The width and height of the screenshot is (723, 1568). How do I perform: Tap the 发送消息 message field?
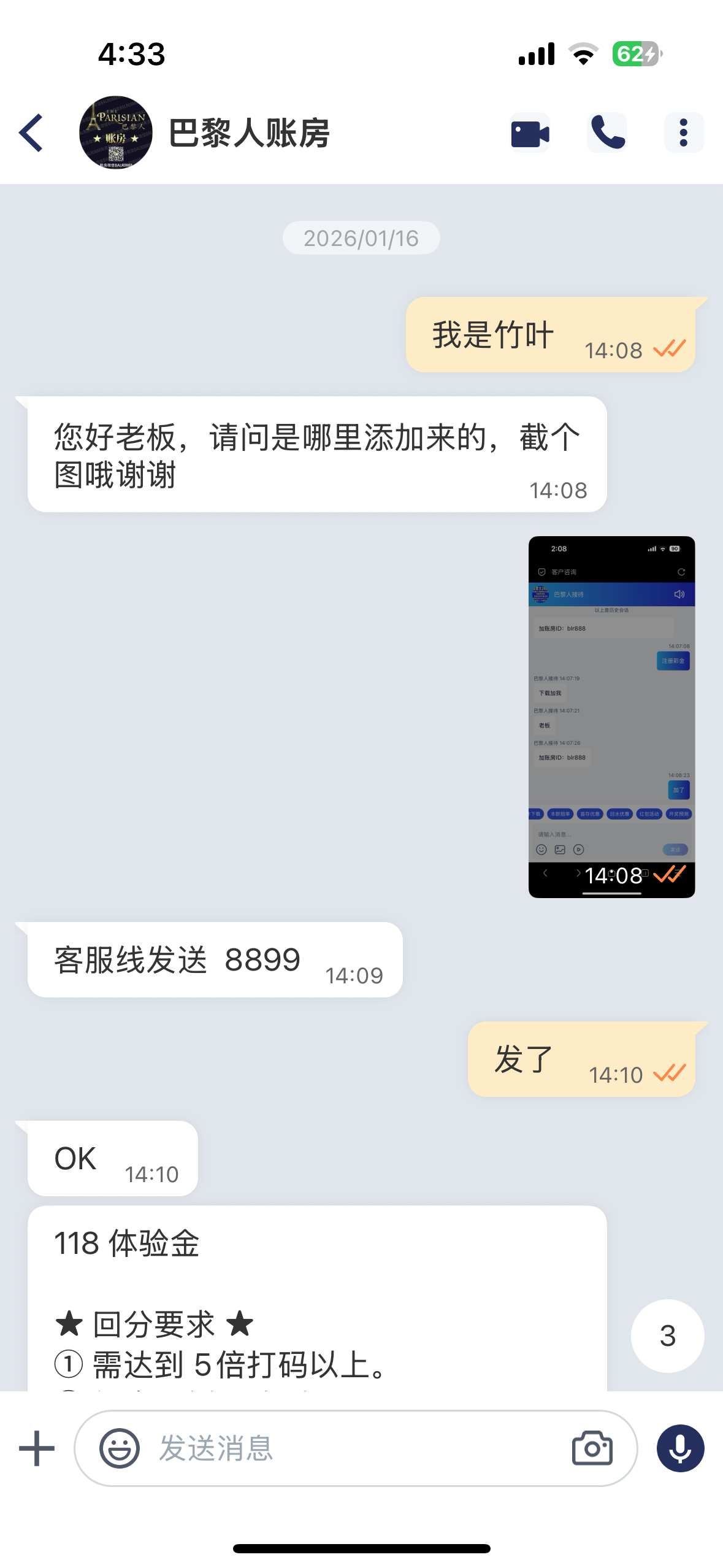pyautogui.click(x=343, y=1448)
